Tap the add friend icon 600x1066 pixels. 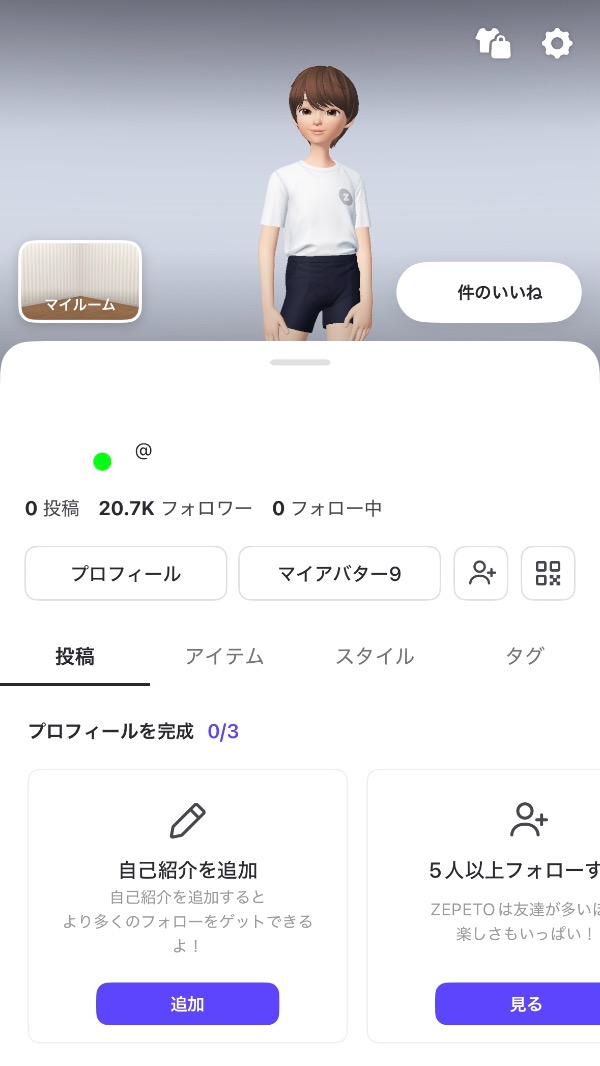click(x=481, y=574)
